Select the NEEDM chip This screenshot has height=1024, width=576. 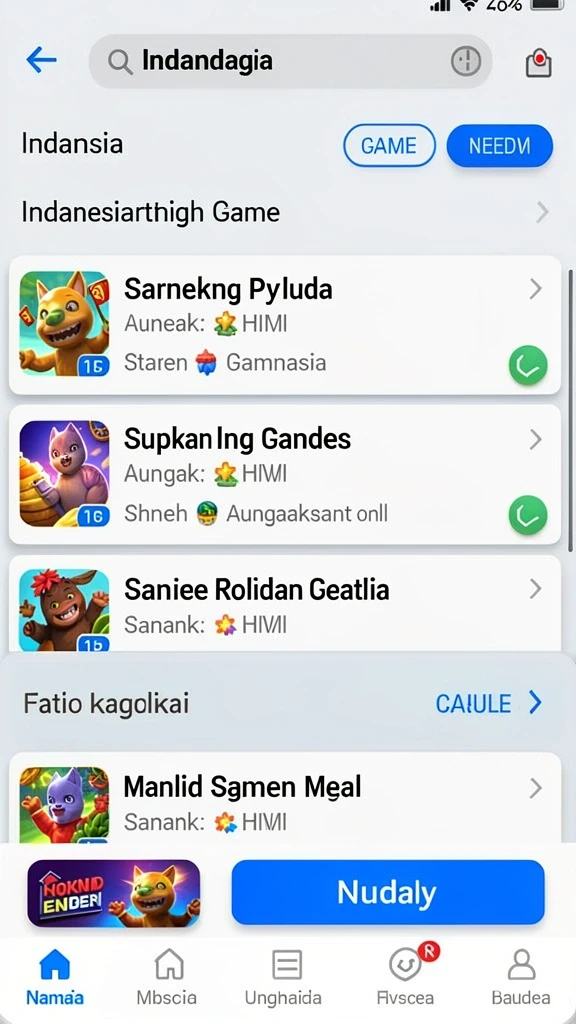coord(500,145)
